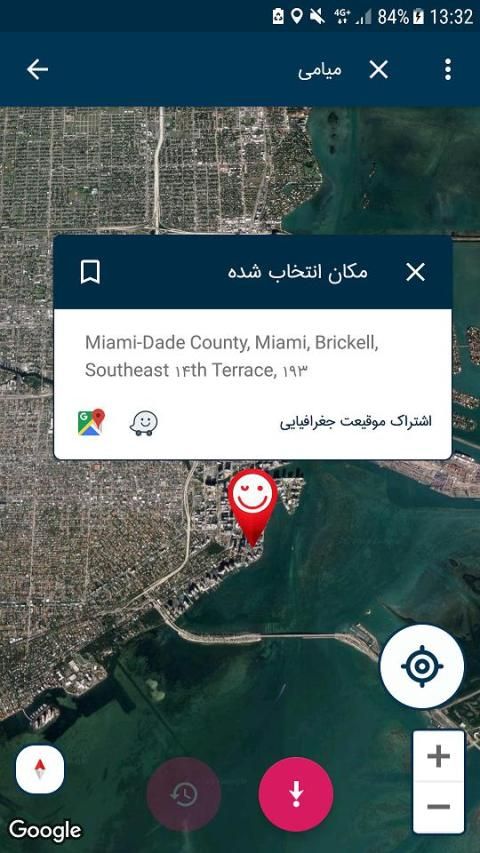The image size is (480, 853).
Task: Zoom in with the plus button
Action: coord(439,756)
